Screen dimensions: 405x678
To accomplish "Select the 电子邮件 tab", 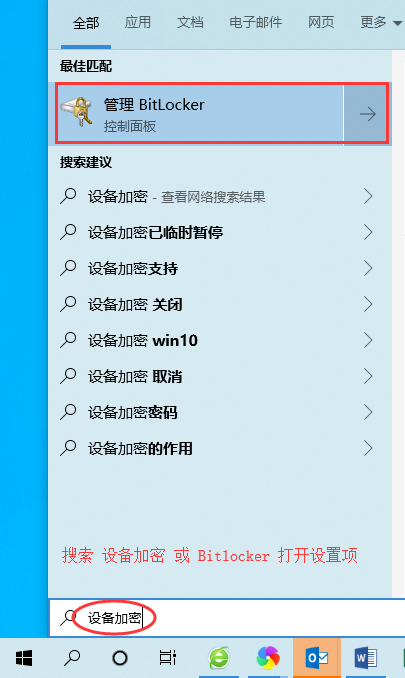I will click(255, 22).
